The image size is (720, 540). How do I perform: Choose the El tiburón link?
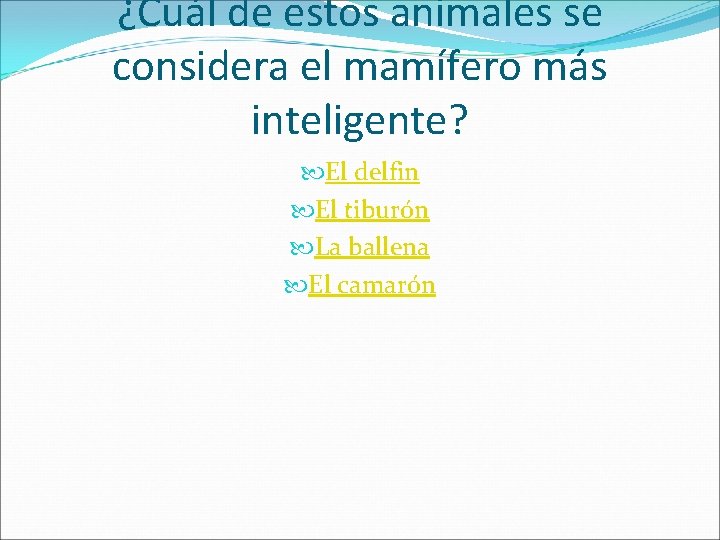[x=372, y=210]
